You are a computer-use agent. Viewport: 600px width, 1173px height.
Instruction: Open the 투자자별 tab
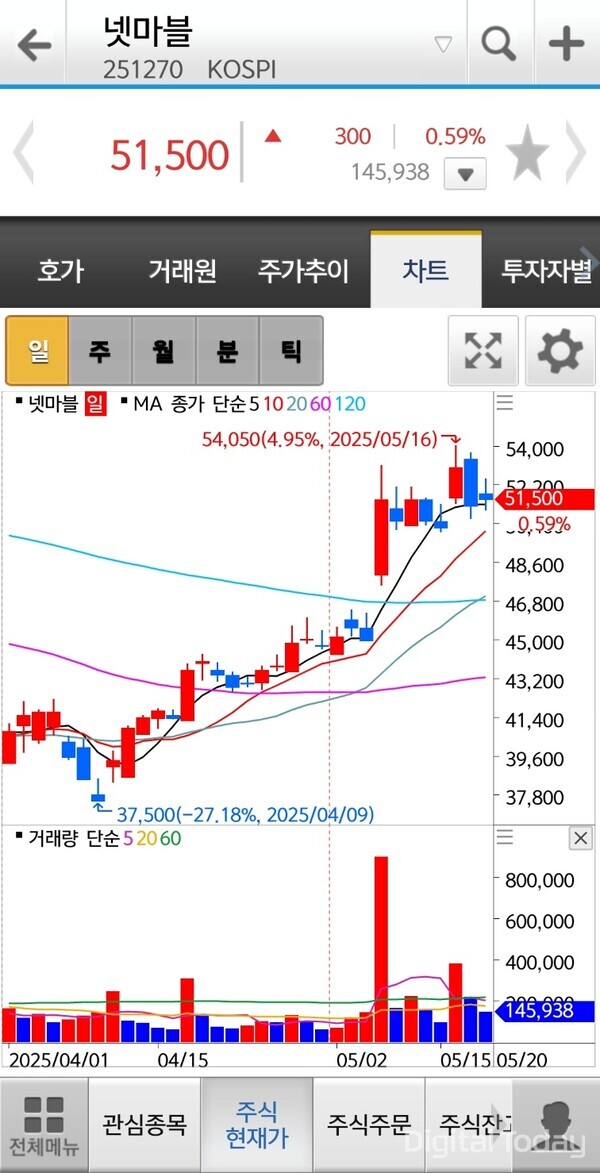[x=546, y=271]
